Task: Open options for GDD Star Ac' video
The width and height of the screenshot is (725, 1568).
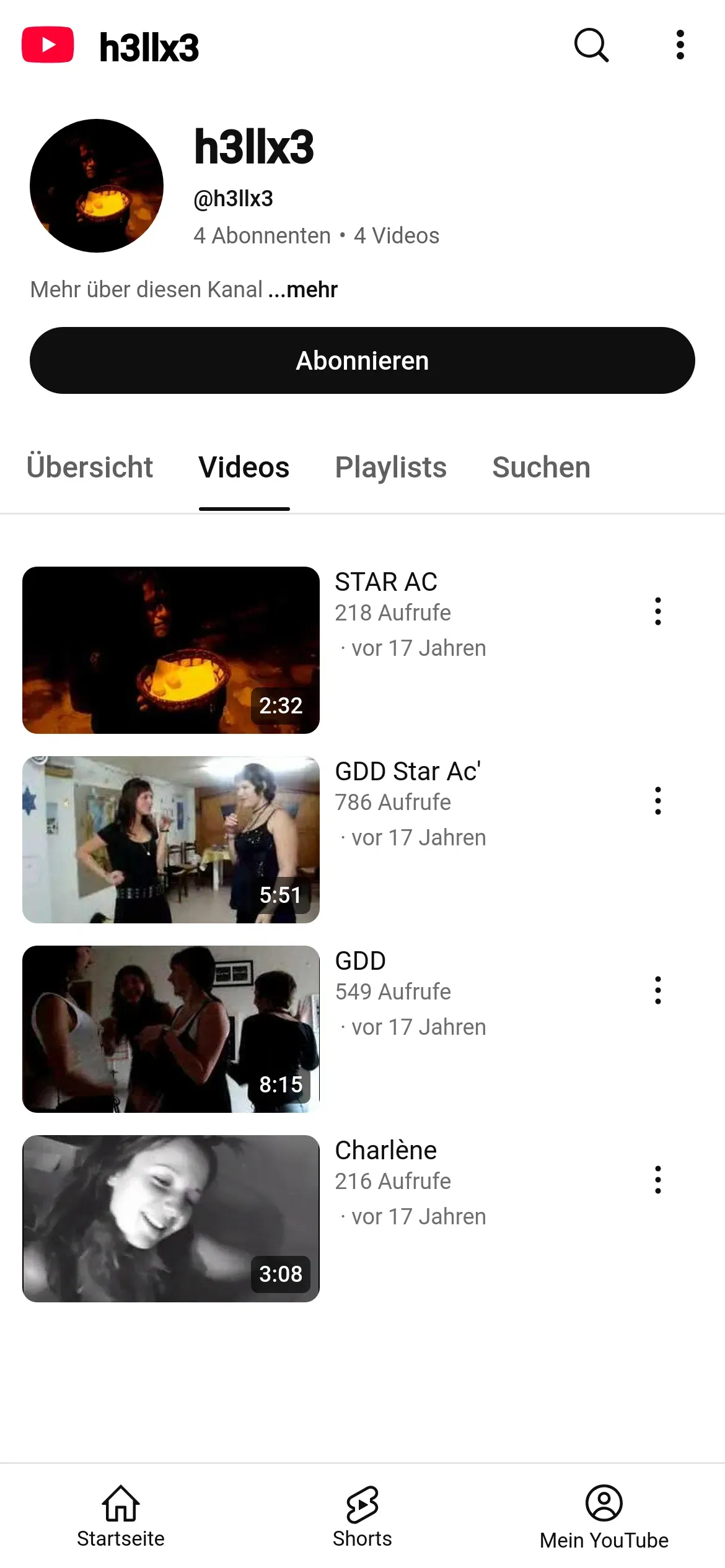Action: [657, 801]
